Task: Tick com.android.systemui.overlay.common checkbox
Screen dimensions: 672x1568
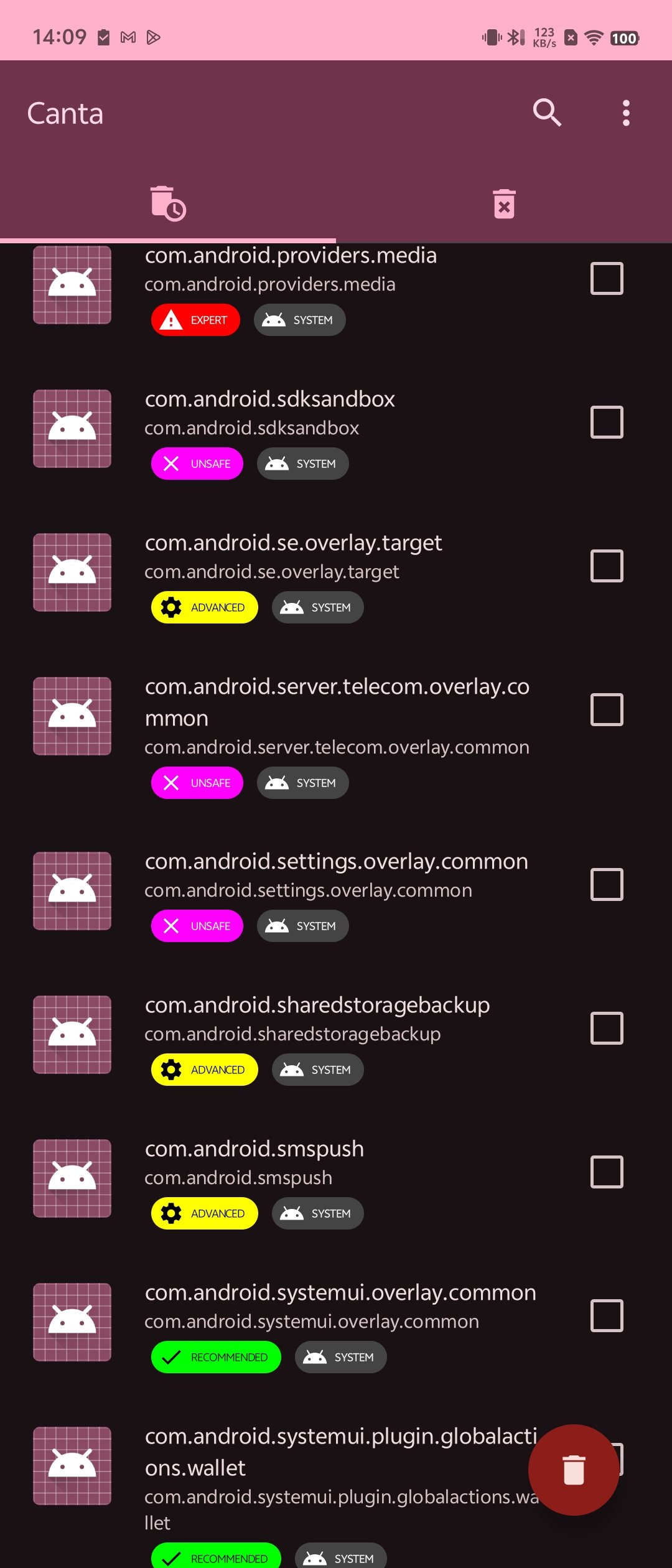Action: click(x=607, y=1315)
